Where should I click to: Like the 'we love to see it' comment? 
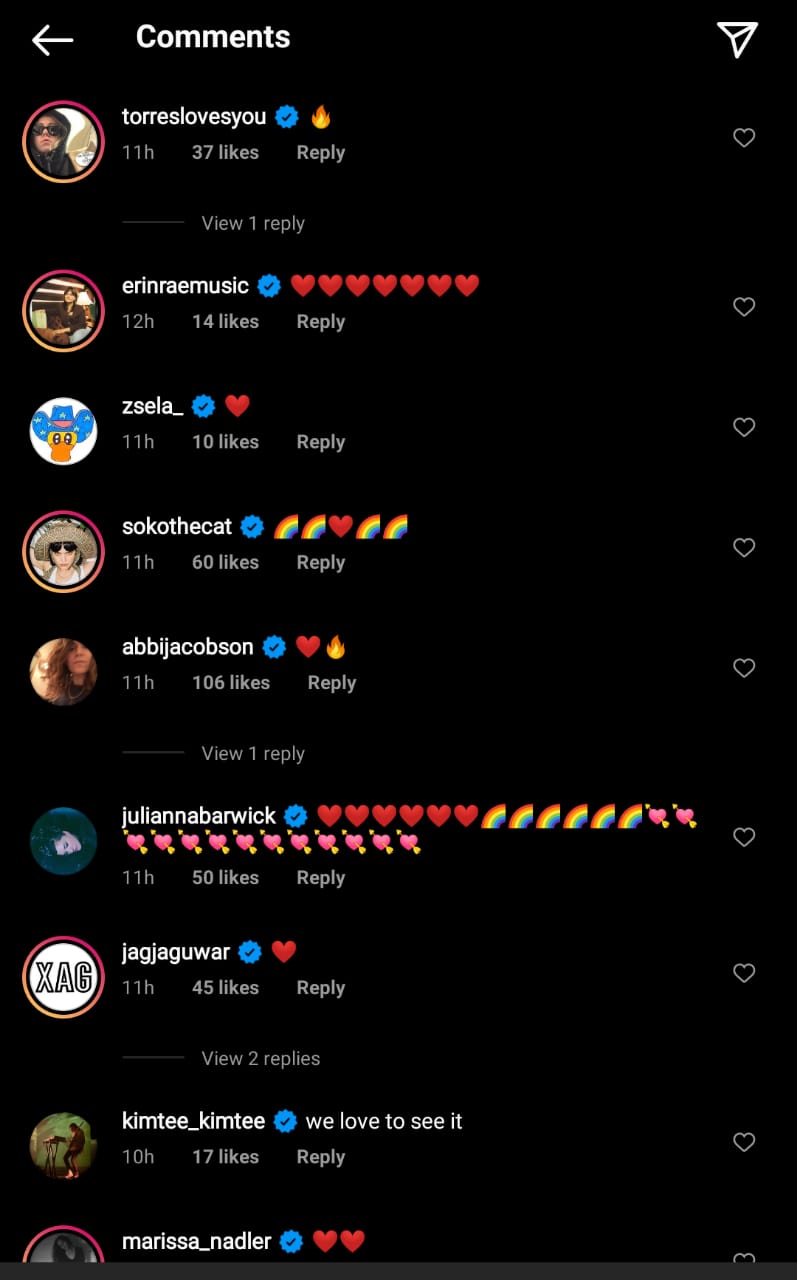click(x=744, y=1142)
